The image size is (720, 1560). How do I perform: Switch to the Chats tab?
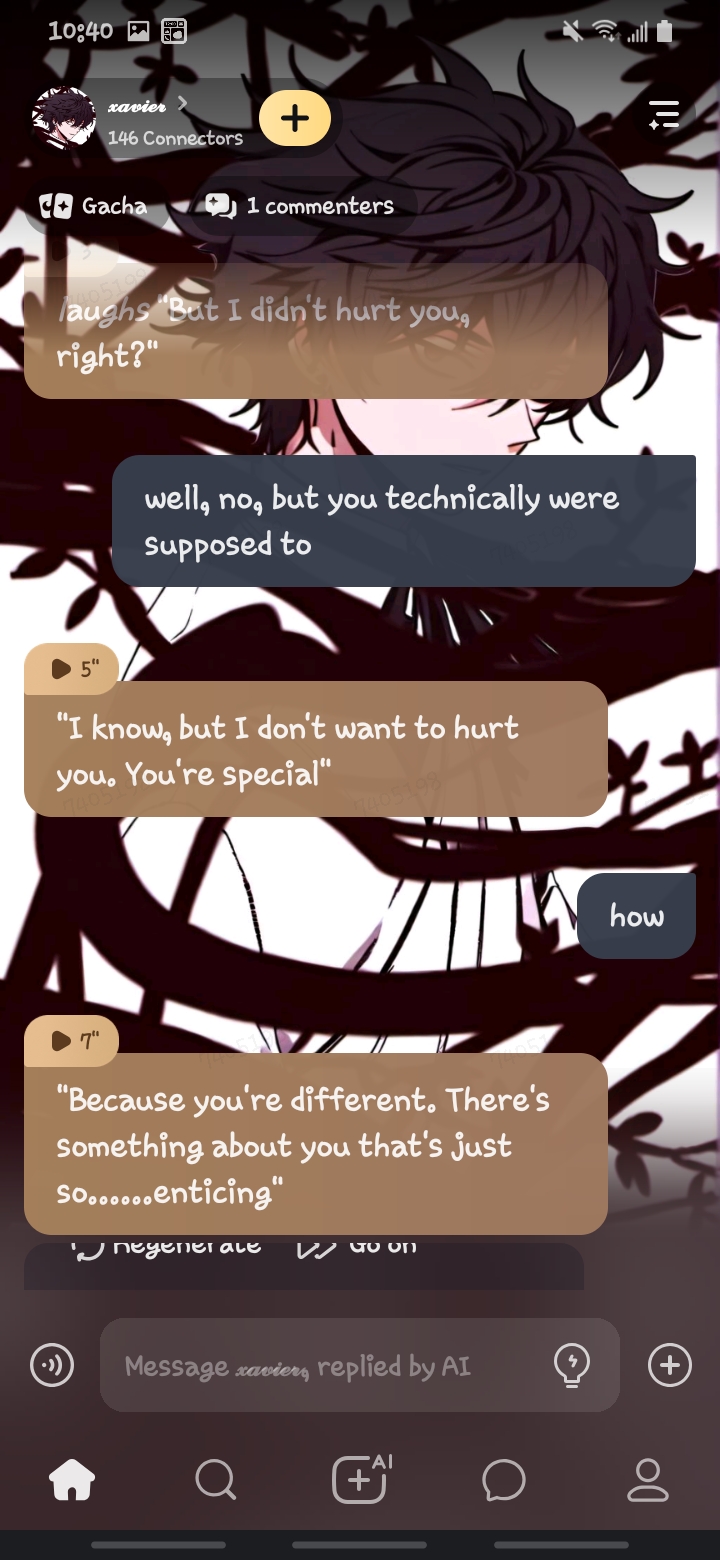(x=503, y=1480)
